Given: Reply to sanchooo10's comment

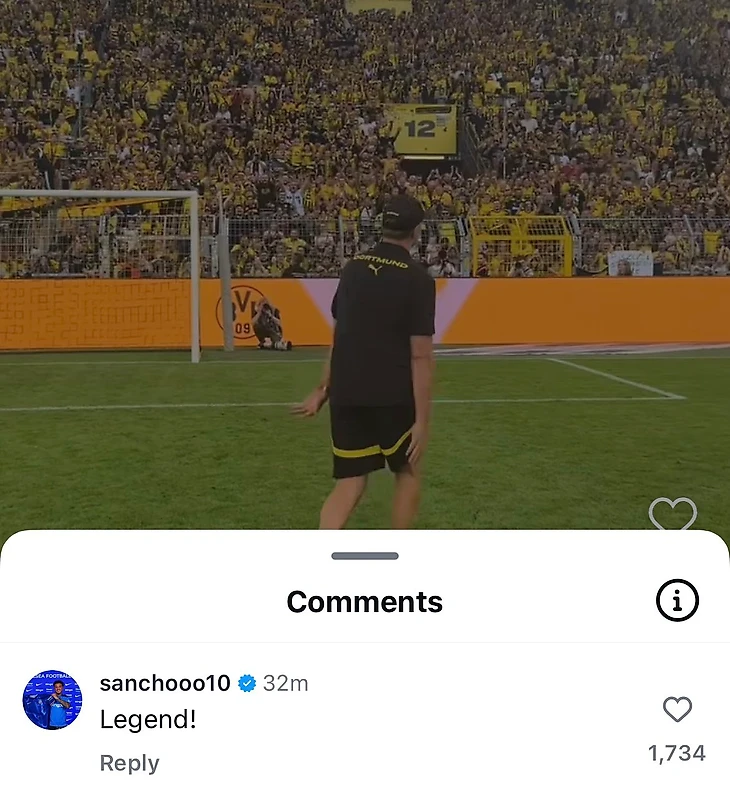Looking at the screenshot, I should click(129, 763).
